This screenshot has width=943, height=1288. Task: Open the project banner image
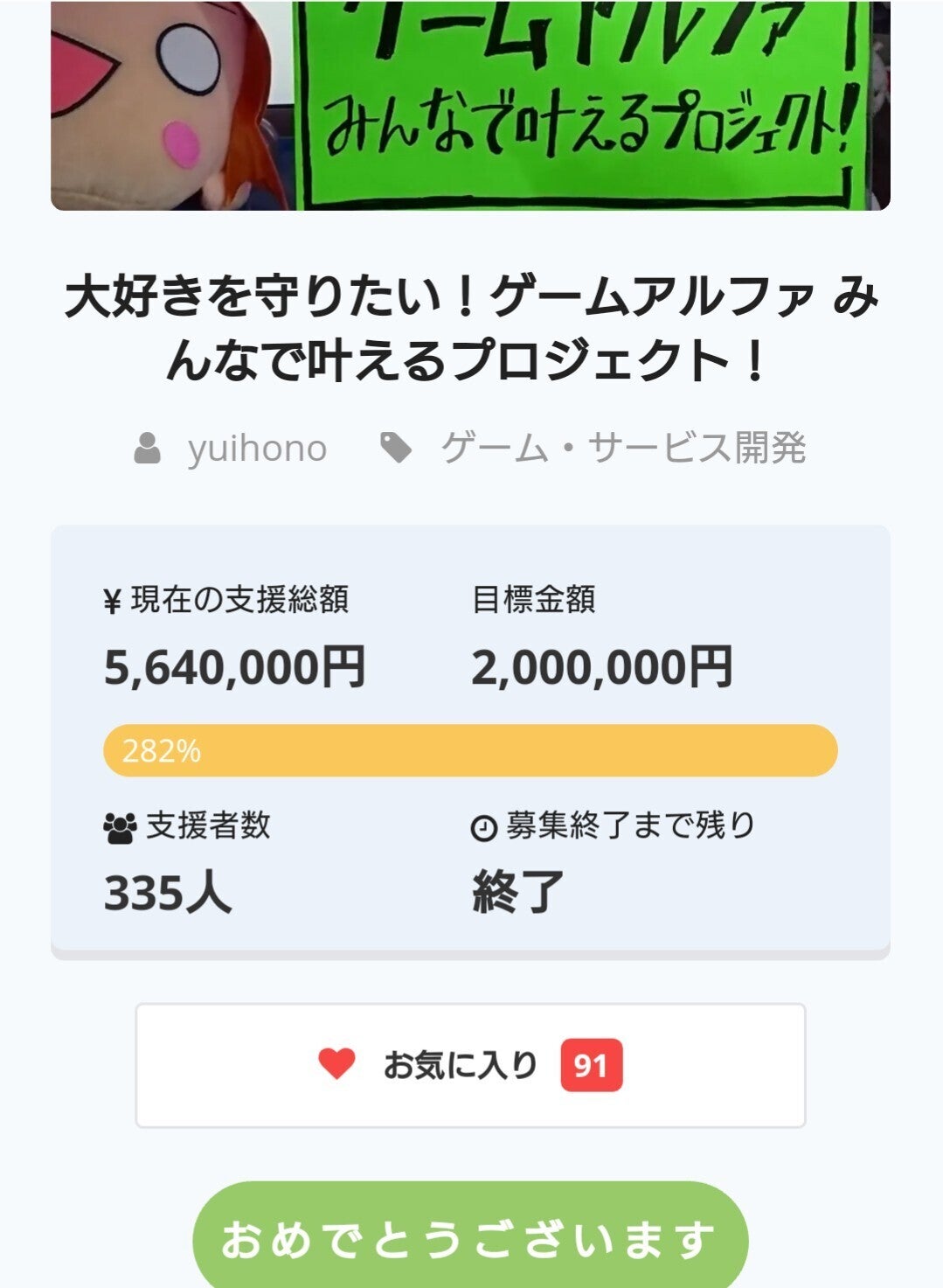click(470, 105)
